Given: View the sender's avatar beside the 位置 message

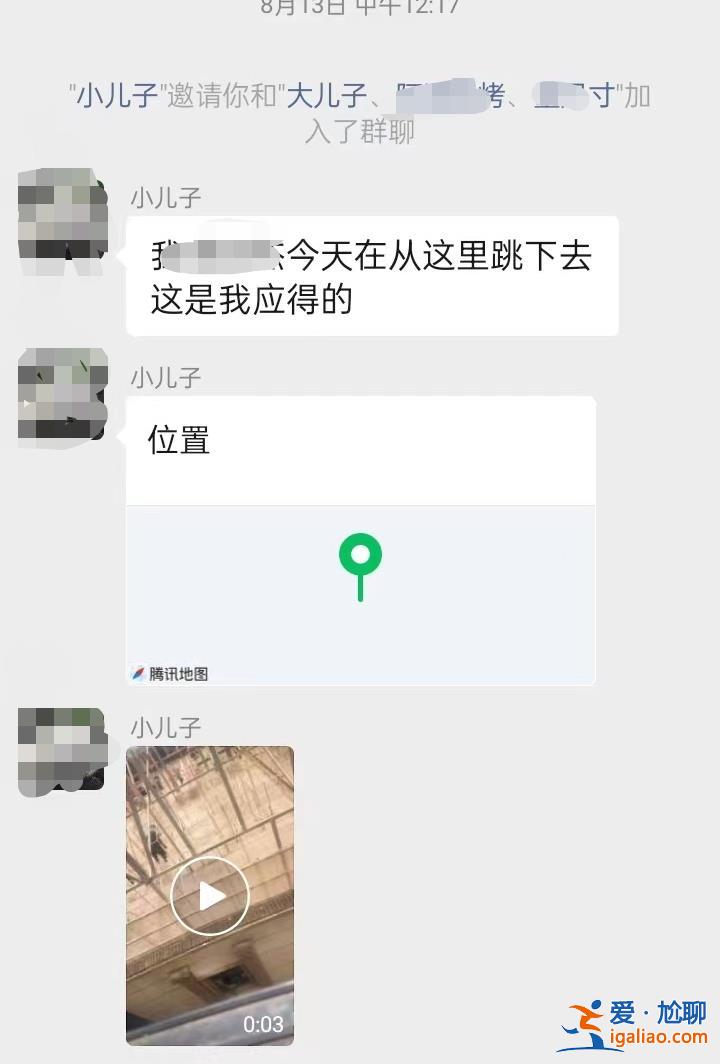Looking at the screenshot, I should (62, 394).
